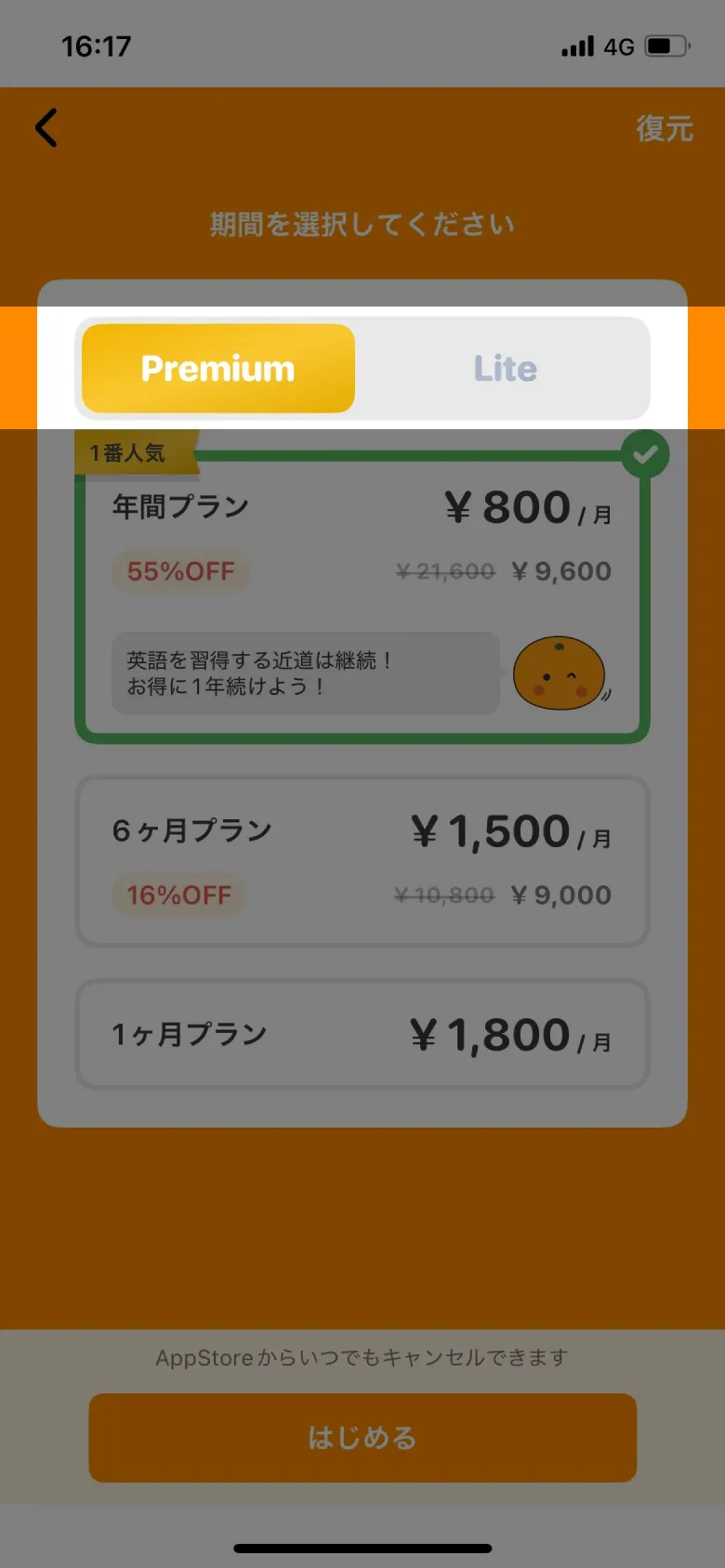Select the 1ヶ月プラン monthly plan
Image resolution: width=725 pixels, height=1568 pixels.
point(362,1034)
